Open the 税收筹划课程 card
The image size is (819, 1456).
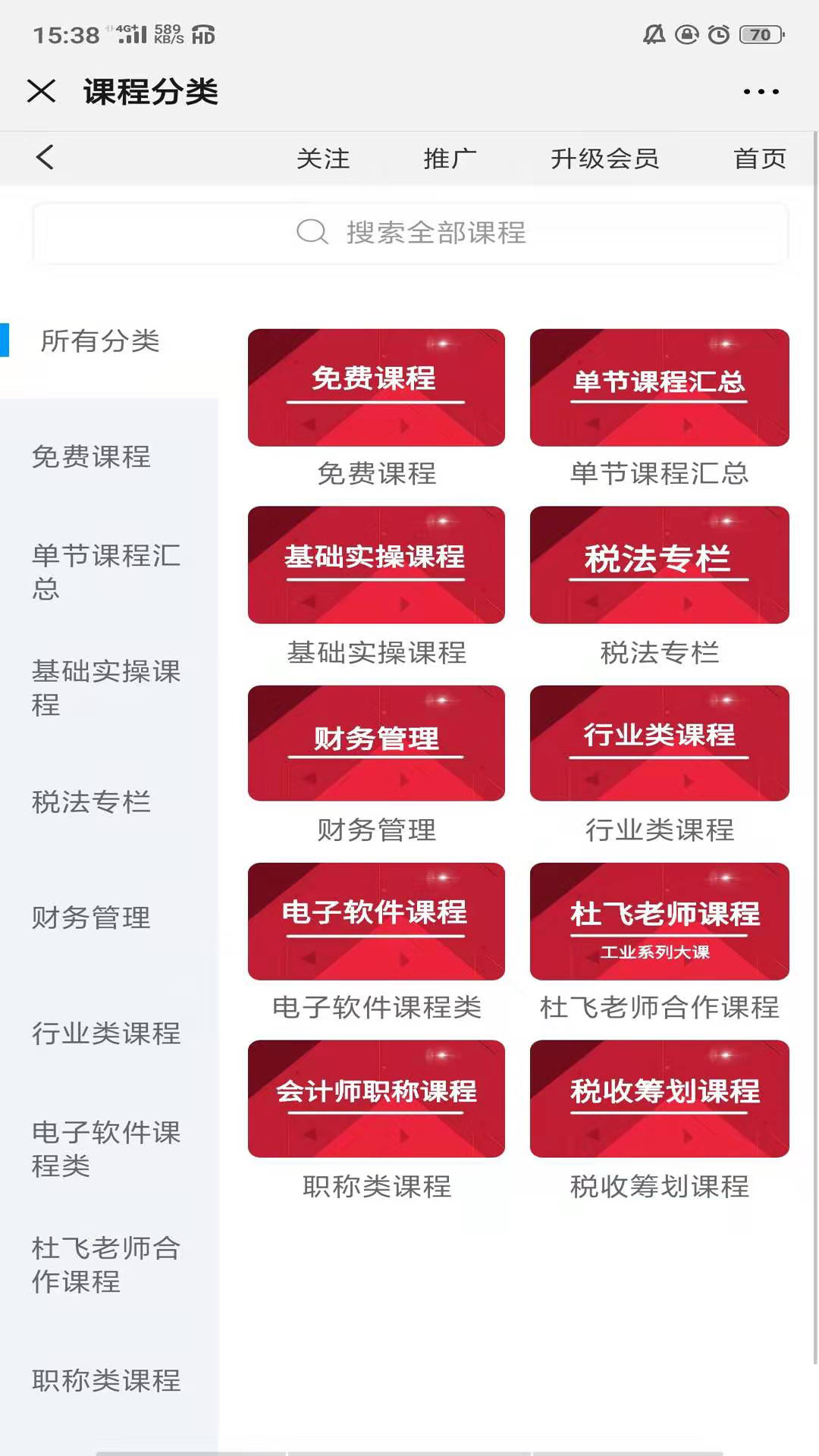(659, 1099)
